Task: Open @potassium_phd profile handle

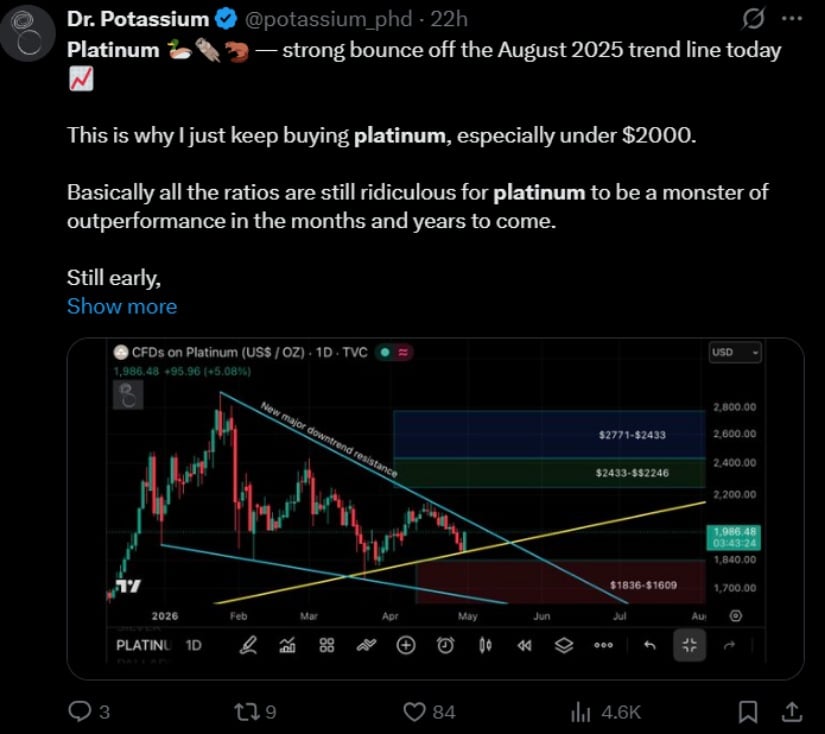Action: click(x=328, y=19)
